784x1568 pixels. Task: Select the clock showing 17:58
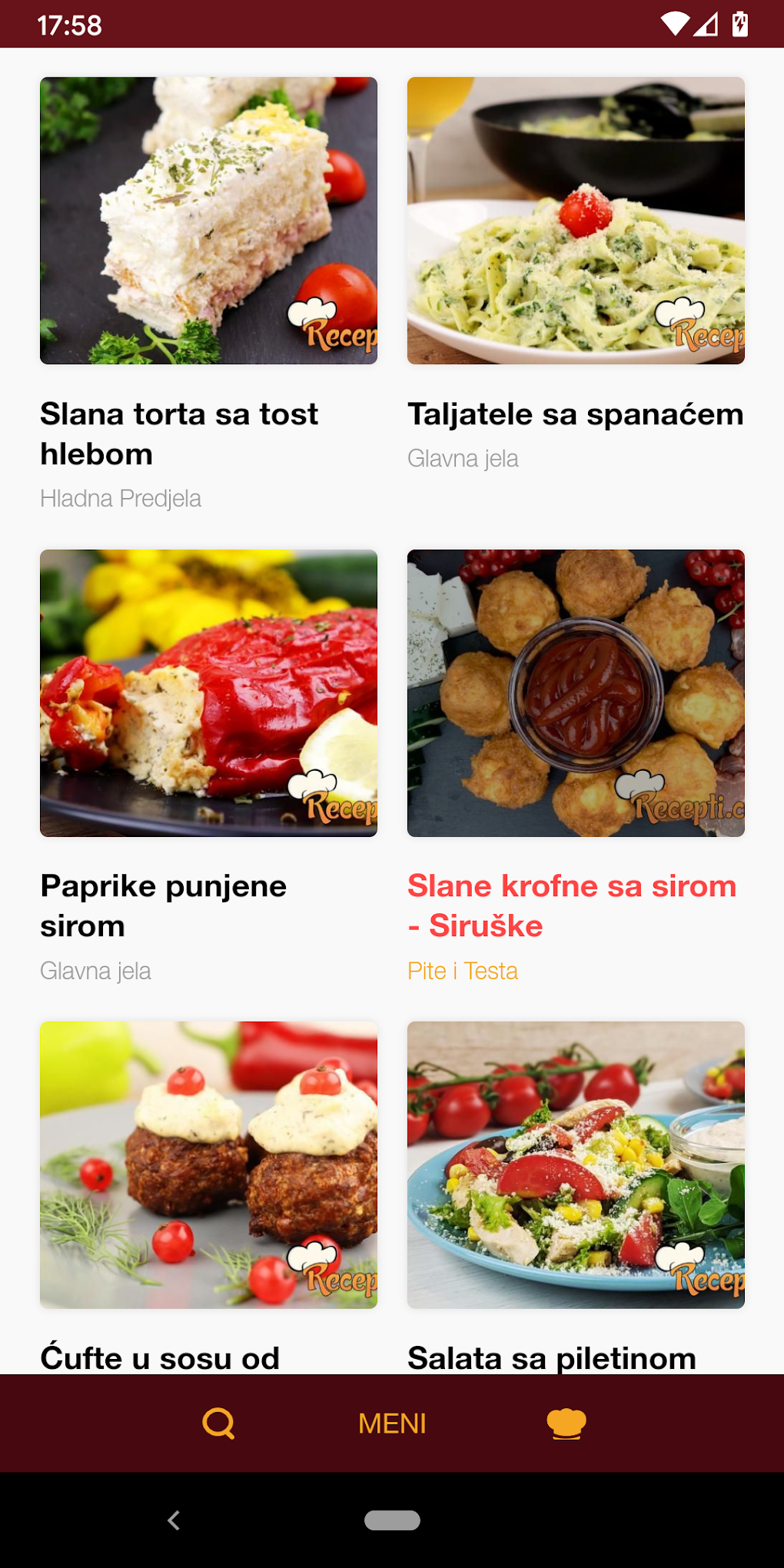point(68,25)
